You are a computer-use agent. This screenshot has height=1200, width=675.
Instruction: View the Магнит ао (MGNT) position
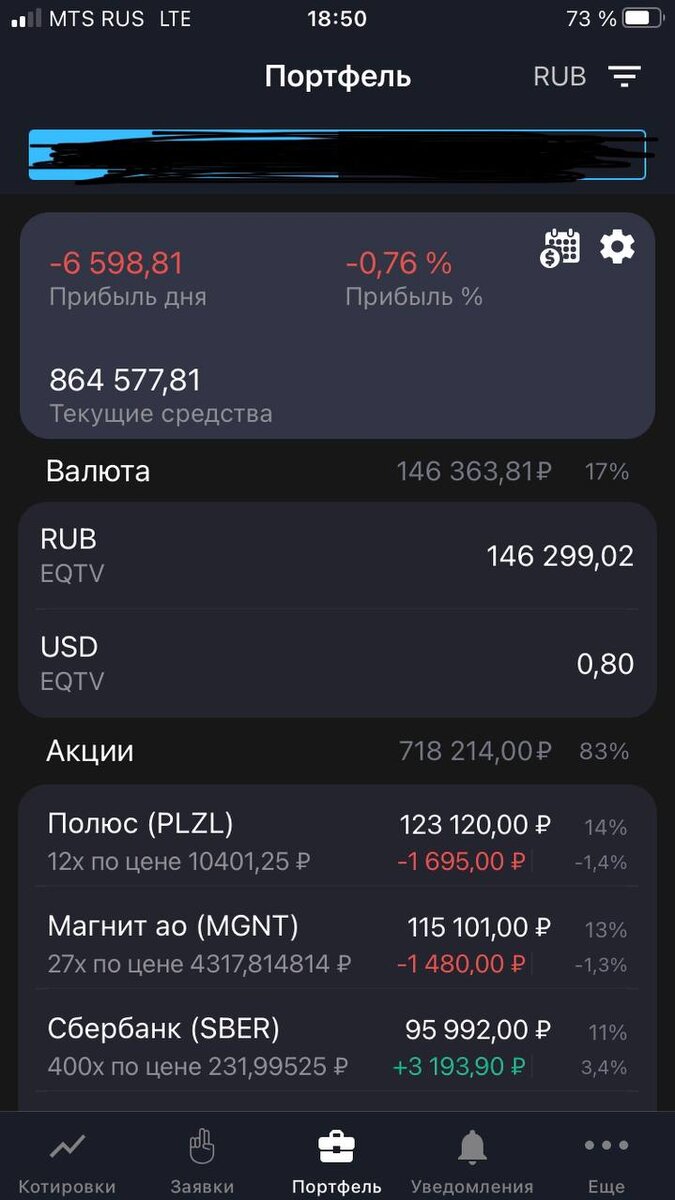point(337,944)
